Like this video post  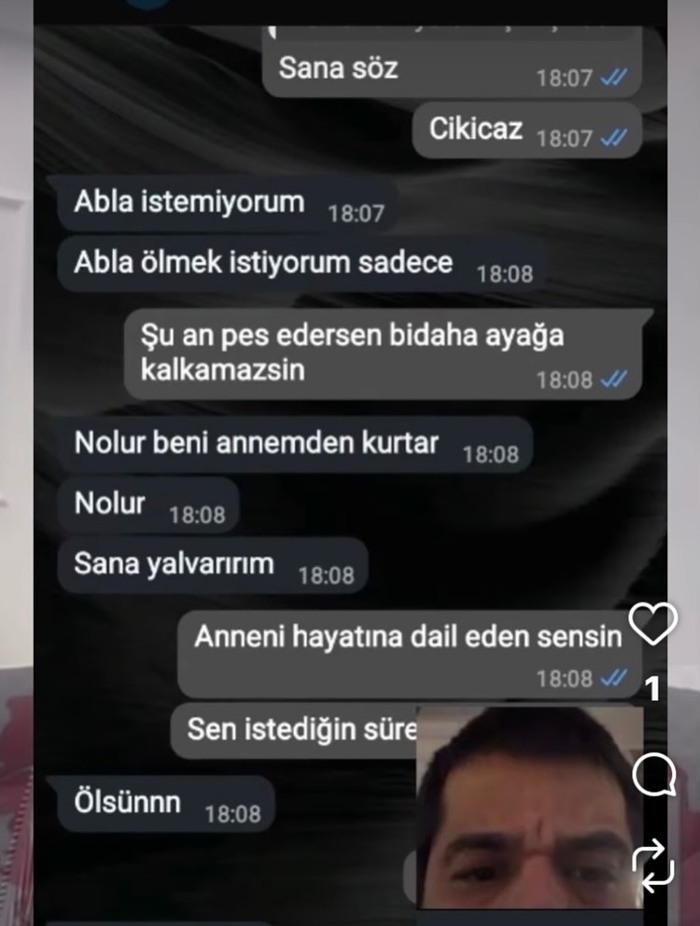[655, 625]
